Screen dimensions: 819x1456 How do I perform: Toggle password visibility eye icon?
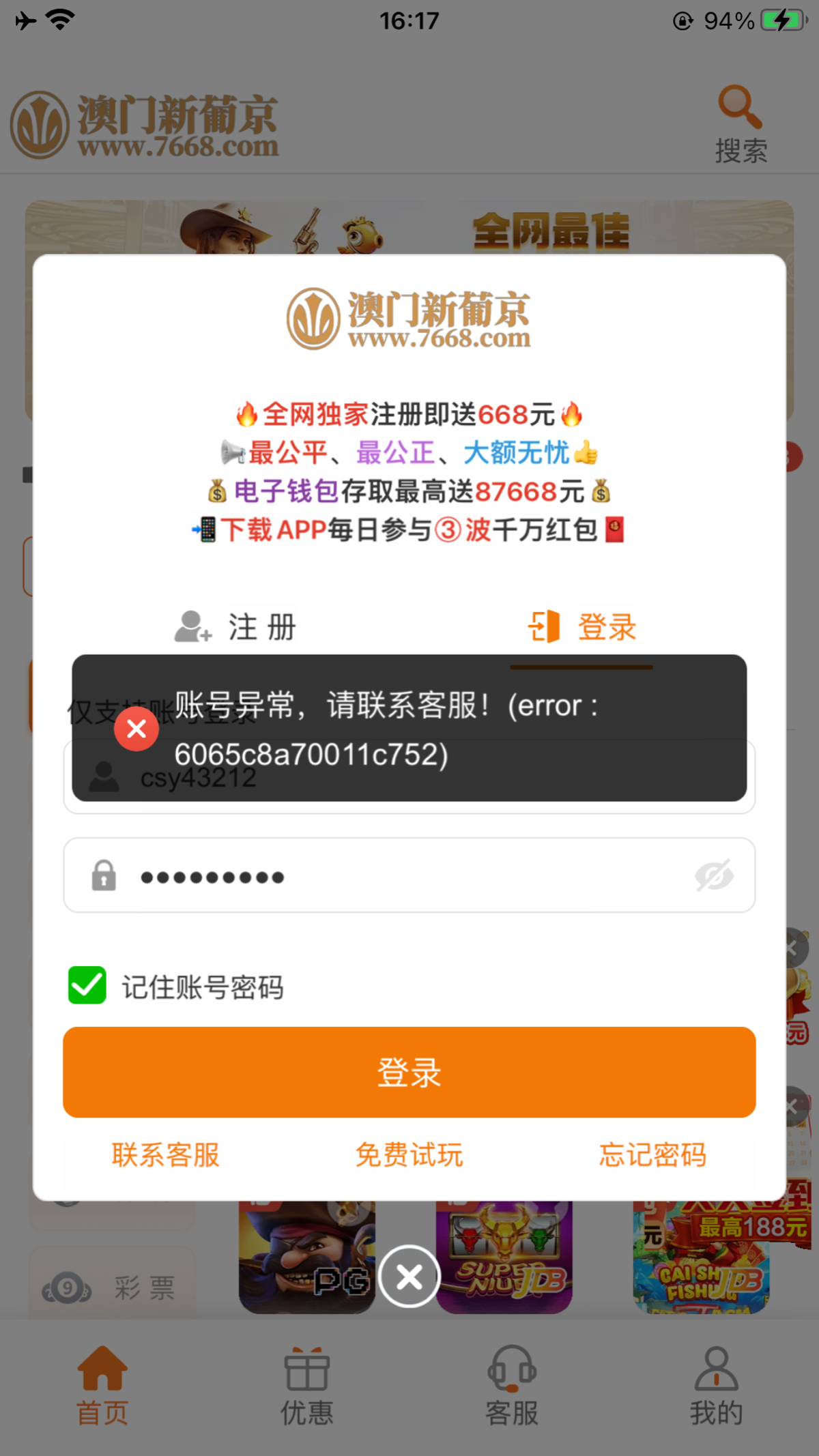pyautogui.click(x=714, y=875)
